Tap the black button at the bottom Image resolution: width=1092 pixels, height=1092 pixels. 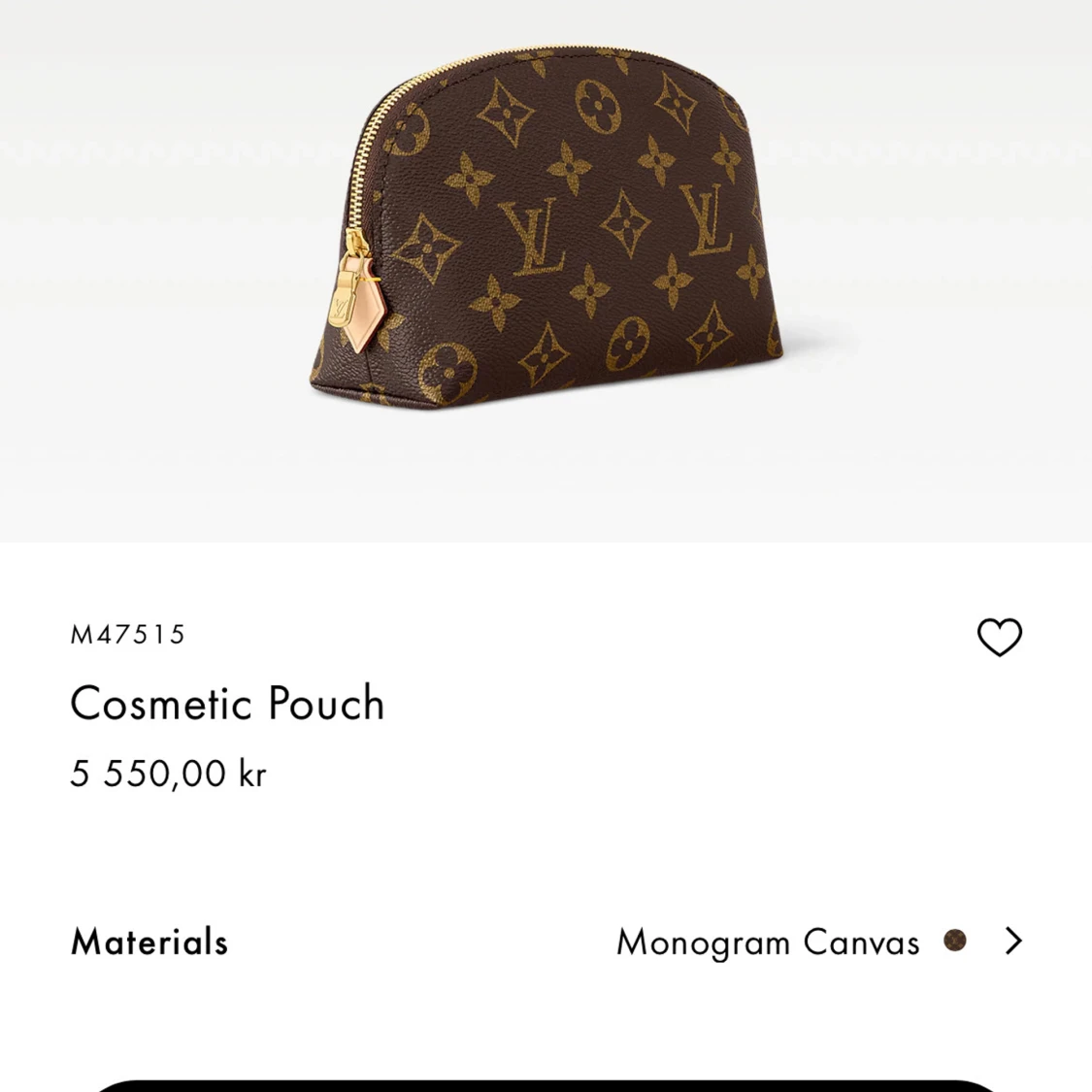pos(546,1084)
